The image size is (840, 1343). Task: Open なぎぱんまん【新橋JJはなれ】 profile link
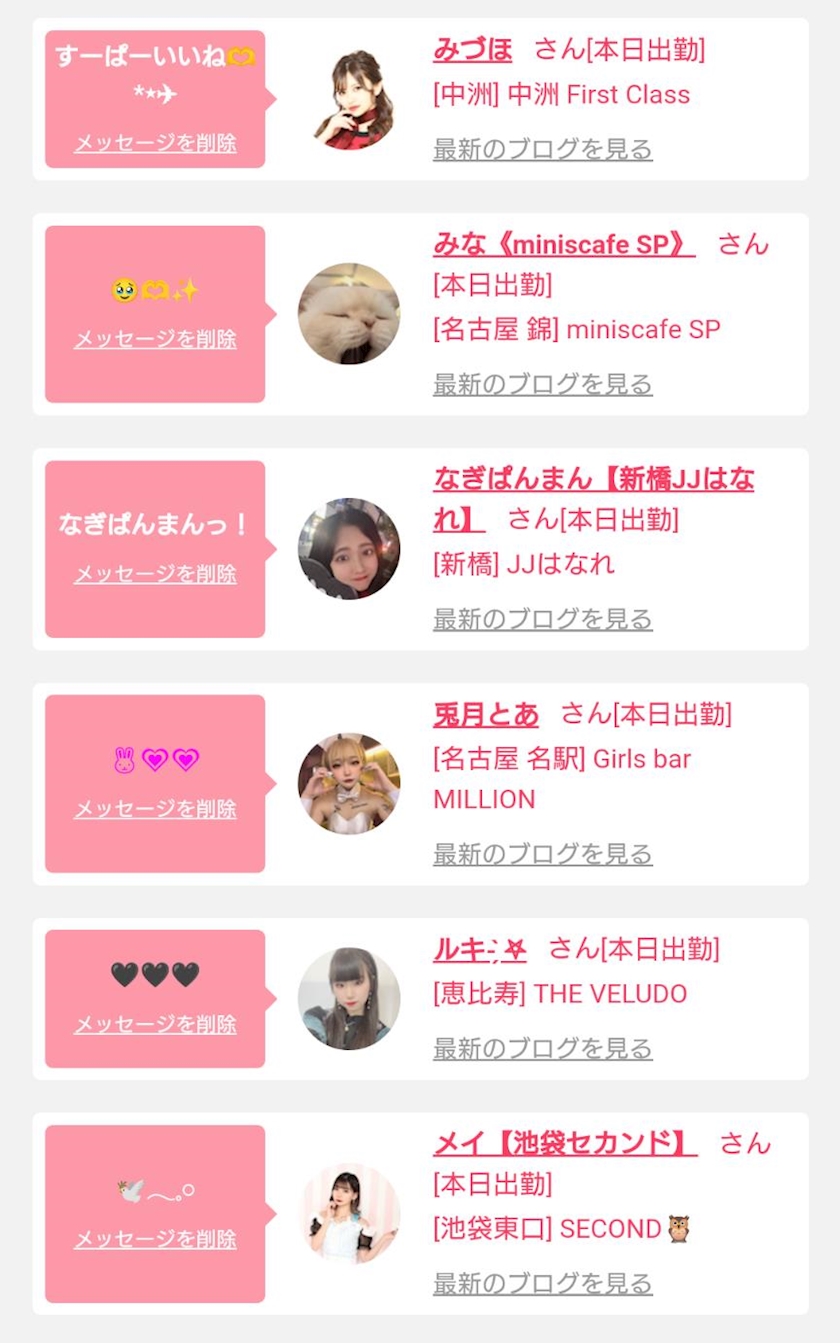point(593,499)
